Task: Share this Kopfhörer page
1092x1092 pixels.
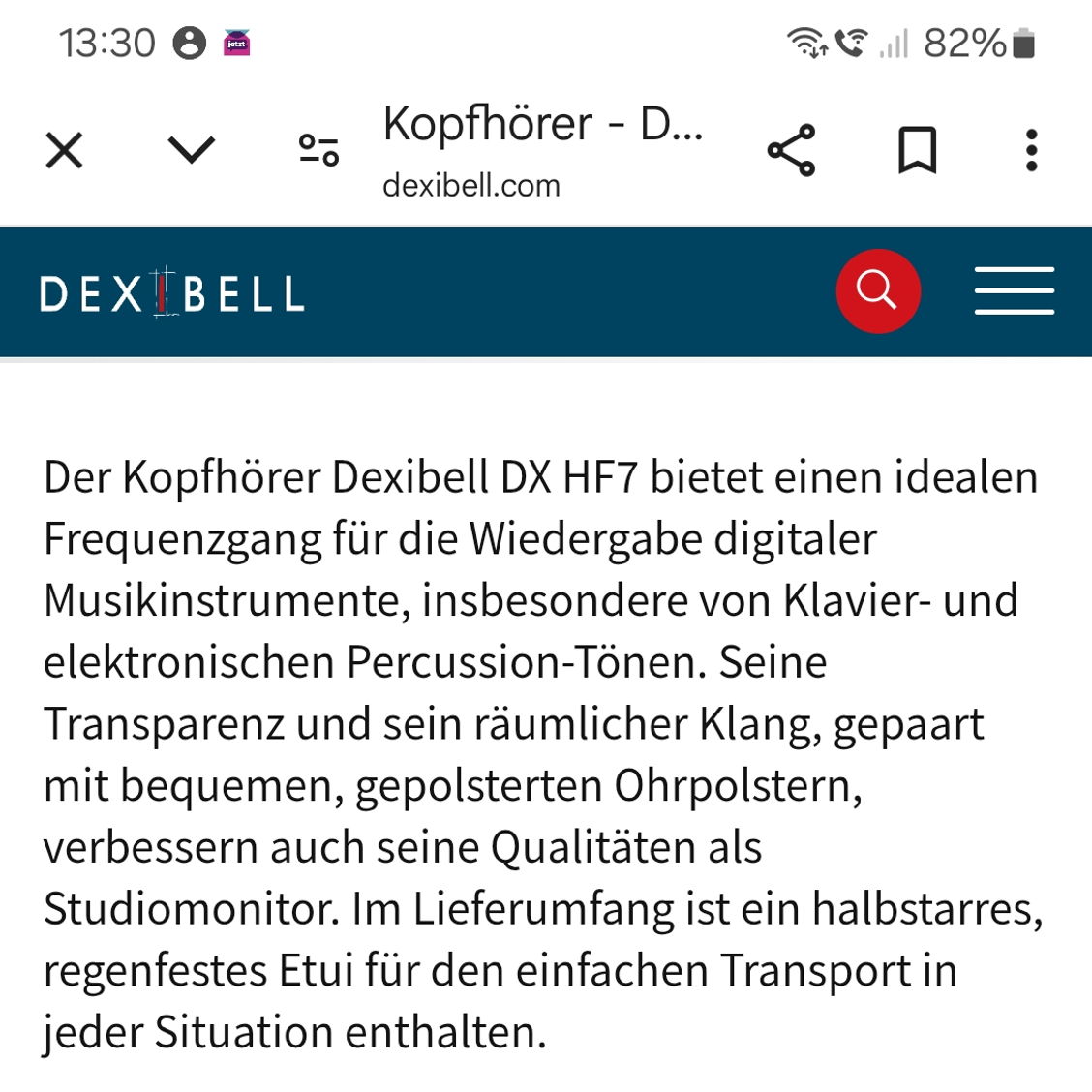Action: (791, 150)
